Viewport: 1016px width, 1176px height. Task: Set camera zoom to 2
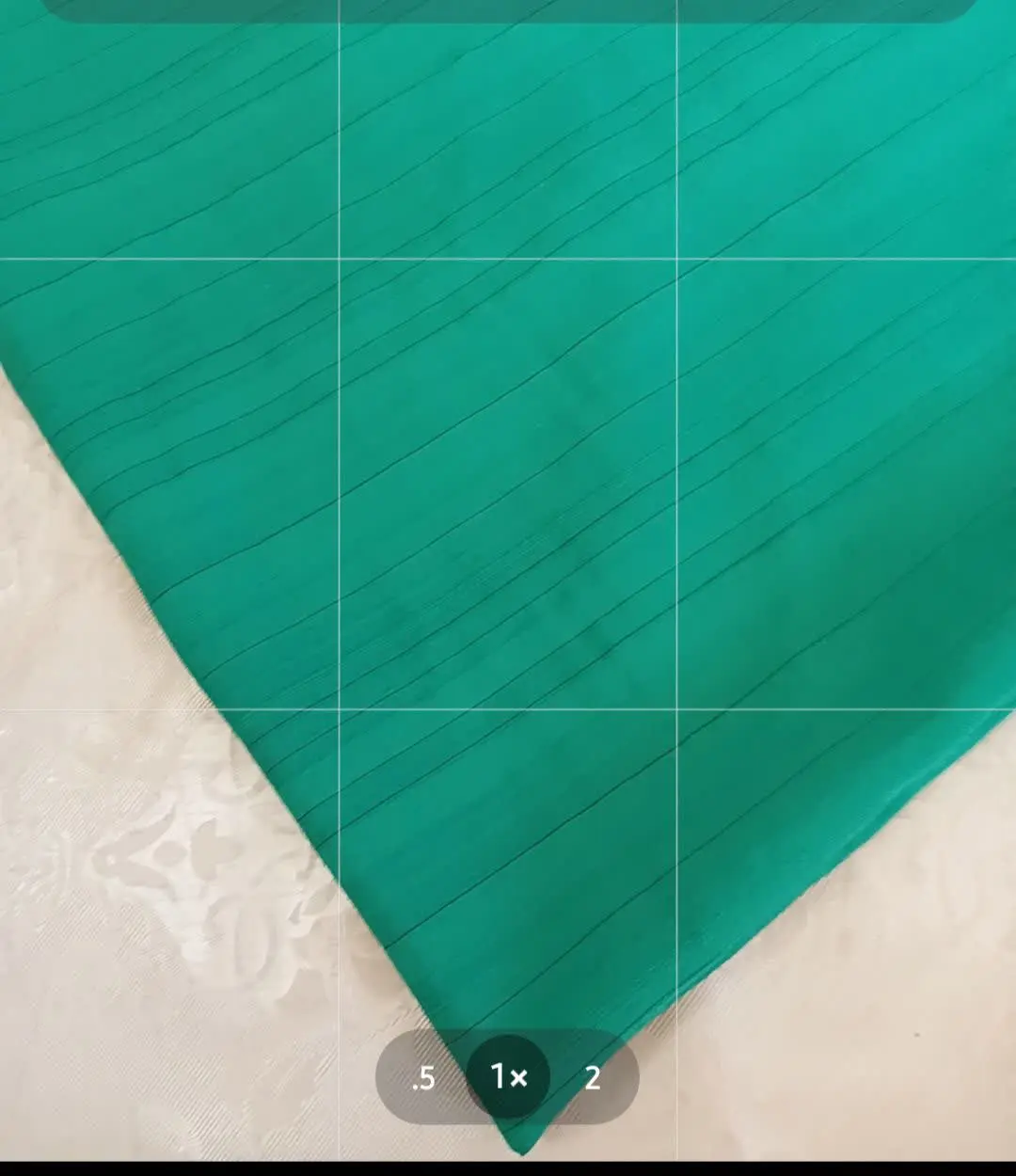point(592,1077)
